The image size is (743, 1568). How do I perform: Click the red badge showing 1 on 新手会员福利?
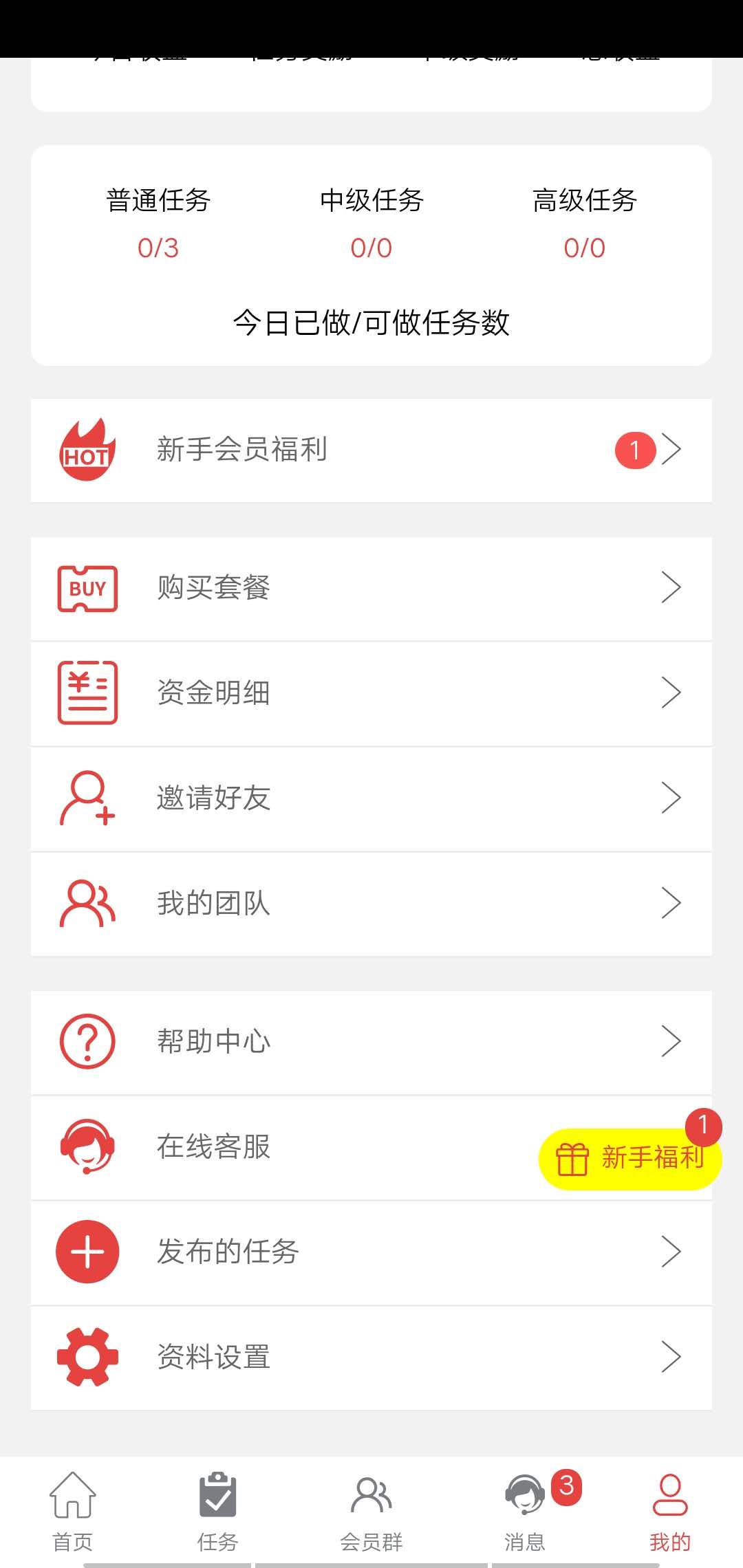634,450
